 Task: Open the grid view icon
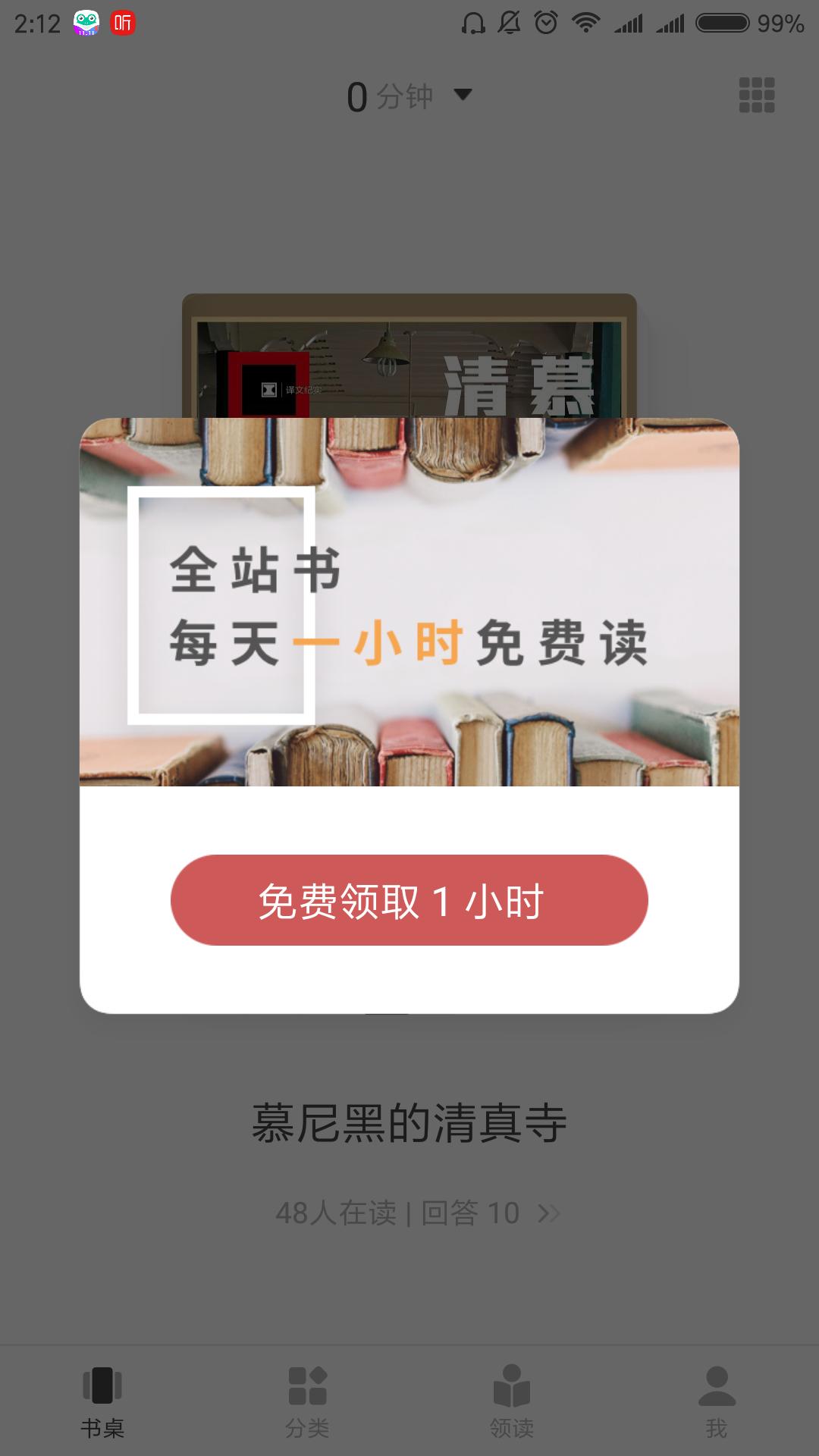[x=756, y=96]
